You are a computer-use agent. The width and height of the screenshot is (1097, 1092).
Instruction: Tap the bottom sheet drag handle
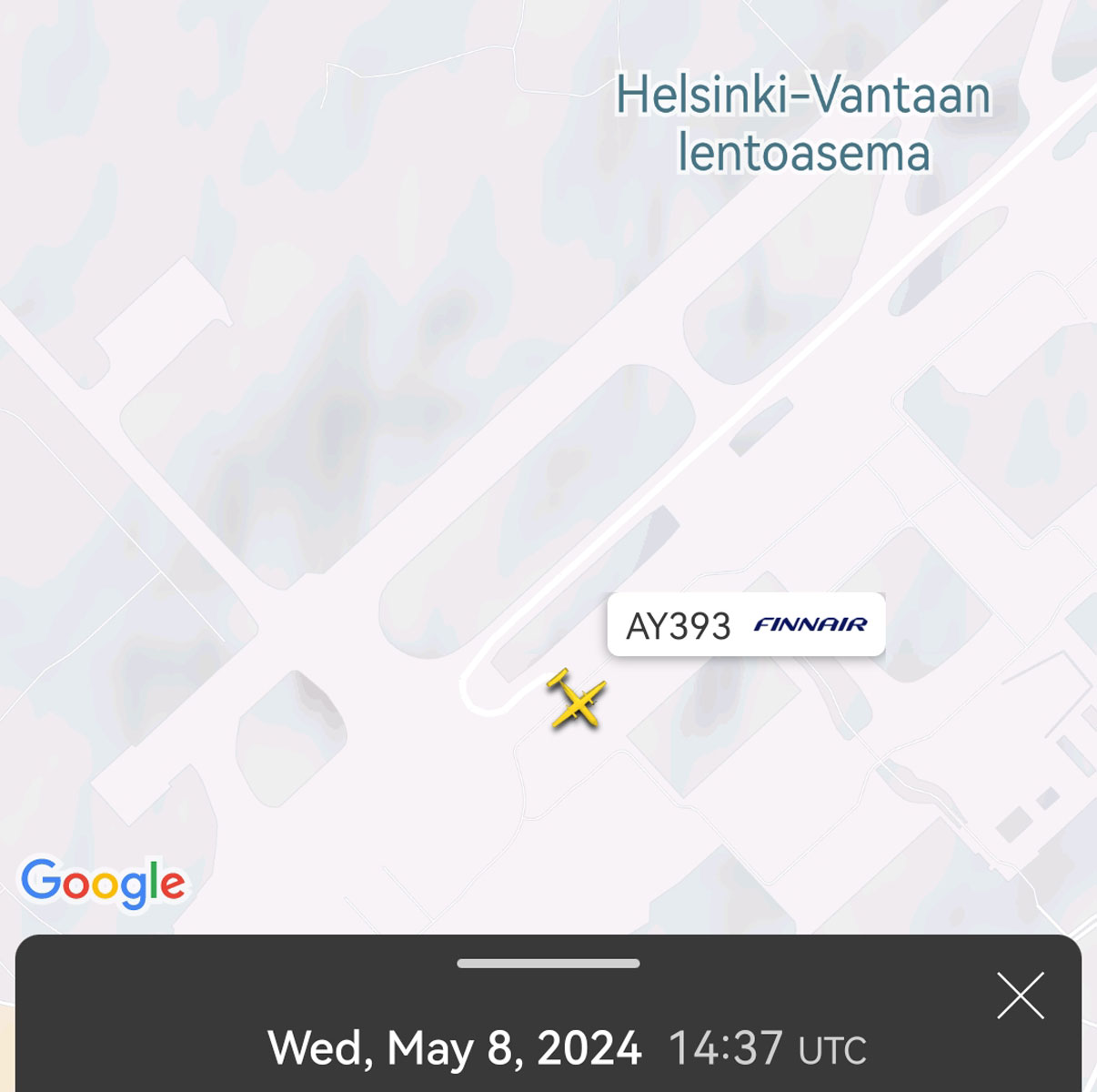click(x=548, y=964)
